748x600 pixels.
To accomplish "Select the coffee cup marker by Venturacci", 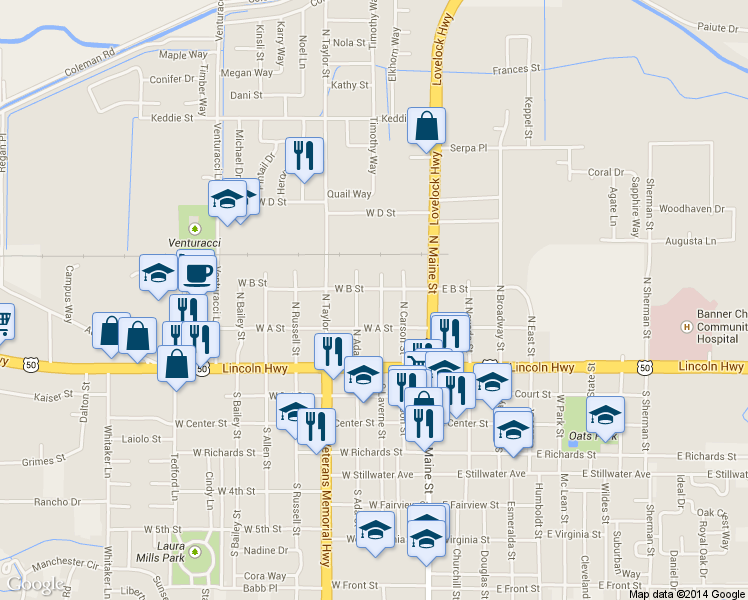I will tap(197, 272).
